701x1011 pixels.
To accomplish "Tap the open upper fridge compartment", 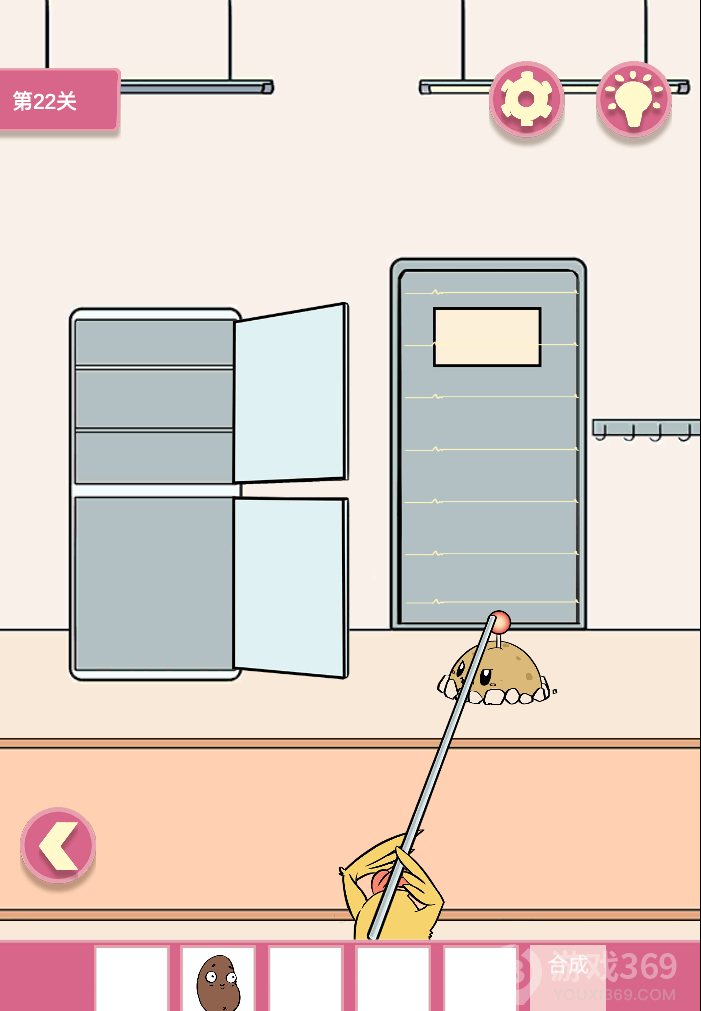I will 153,400.
